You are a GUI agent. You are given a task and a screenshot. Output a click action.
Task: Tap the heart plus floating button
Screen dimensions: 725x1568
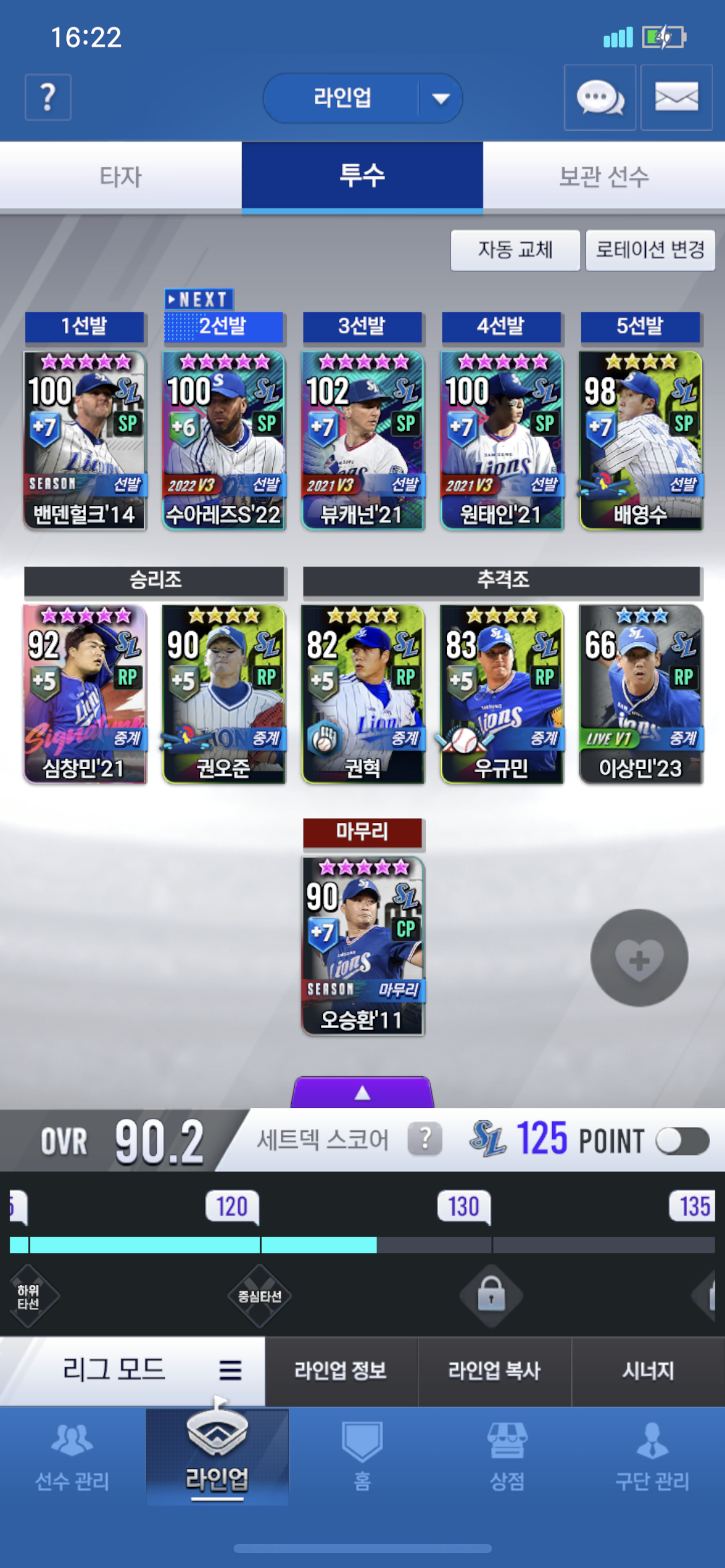(x=639, y=958)
